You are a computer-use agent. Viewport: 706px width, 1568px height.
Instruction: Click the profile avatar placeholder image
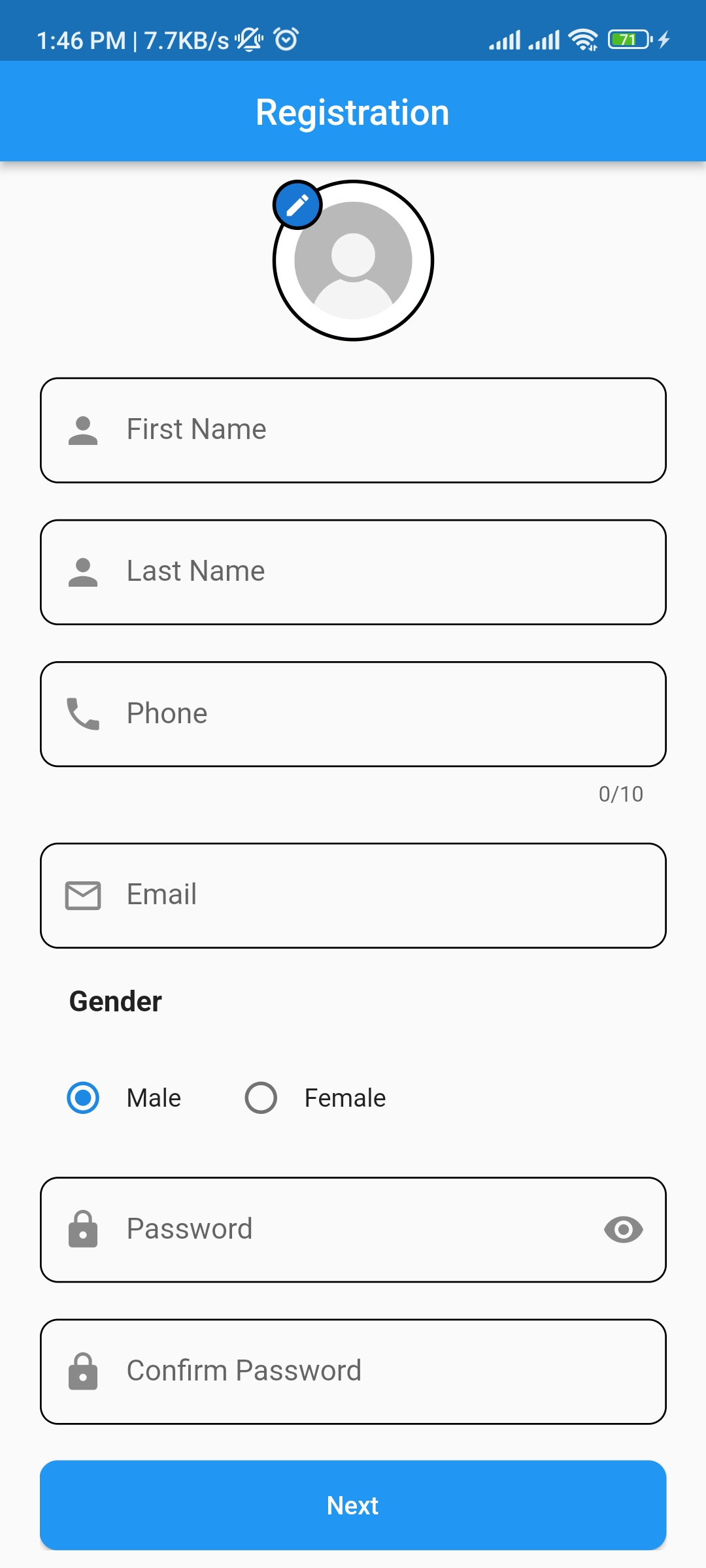click(353, 261)
